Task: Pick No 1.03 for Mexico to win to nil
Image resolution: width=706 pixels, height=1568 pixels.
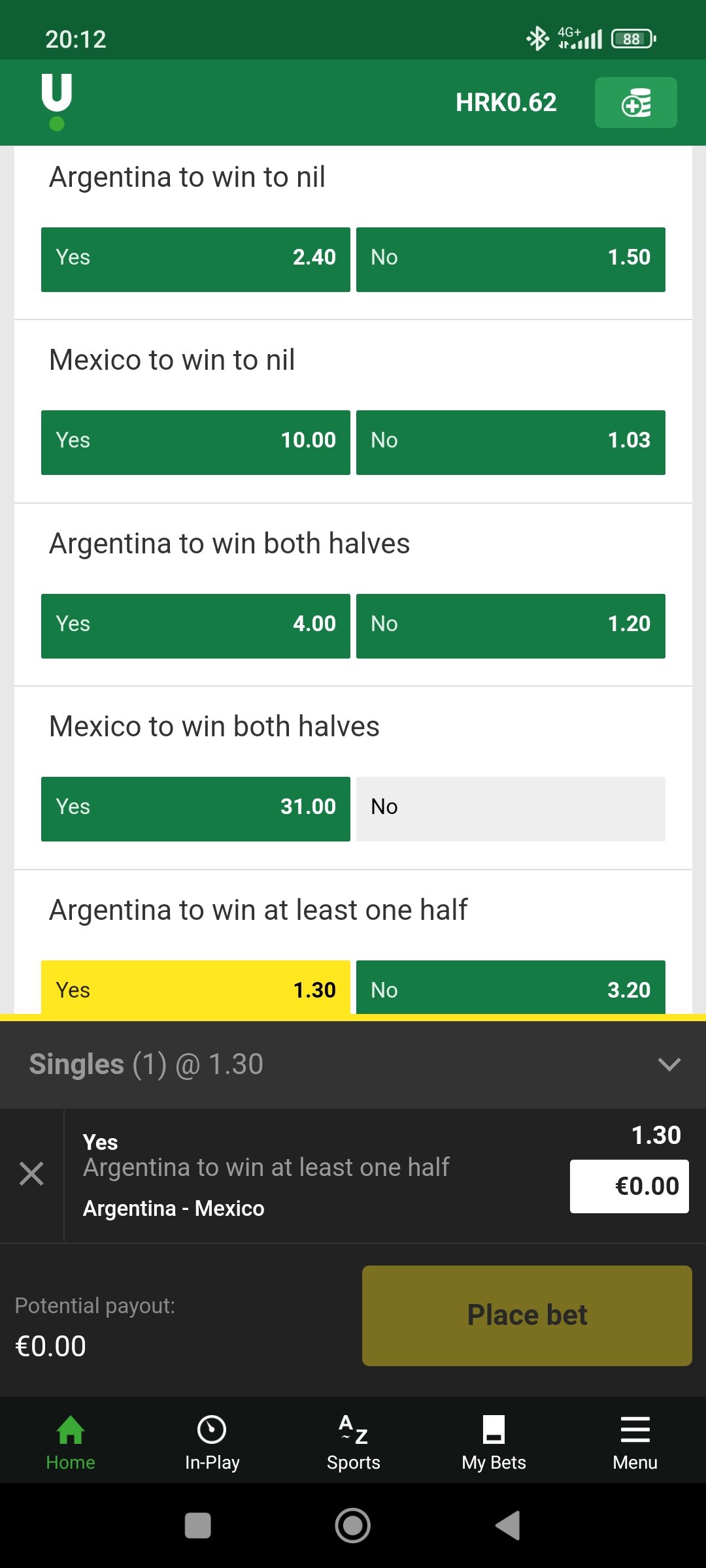Action: point(511,442)
